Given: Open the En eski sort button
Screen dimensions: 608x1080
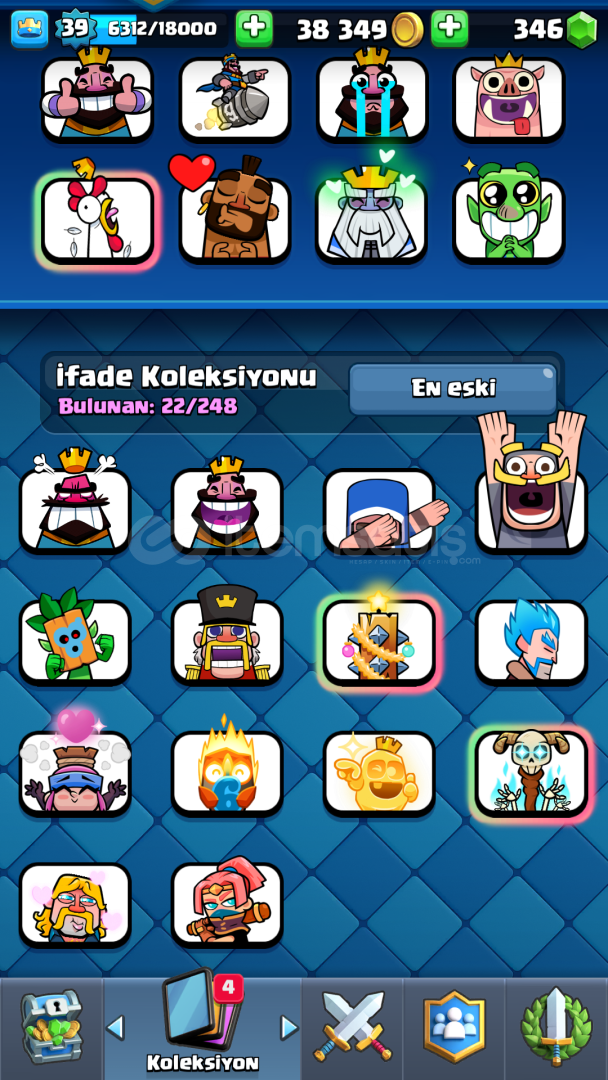Looking at the screenshot, I should [453, 389].
